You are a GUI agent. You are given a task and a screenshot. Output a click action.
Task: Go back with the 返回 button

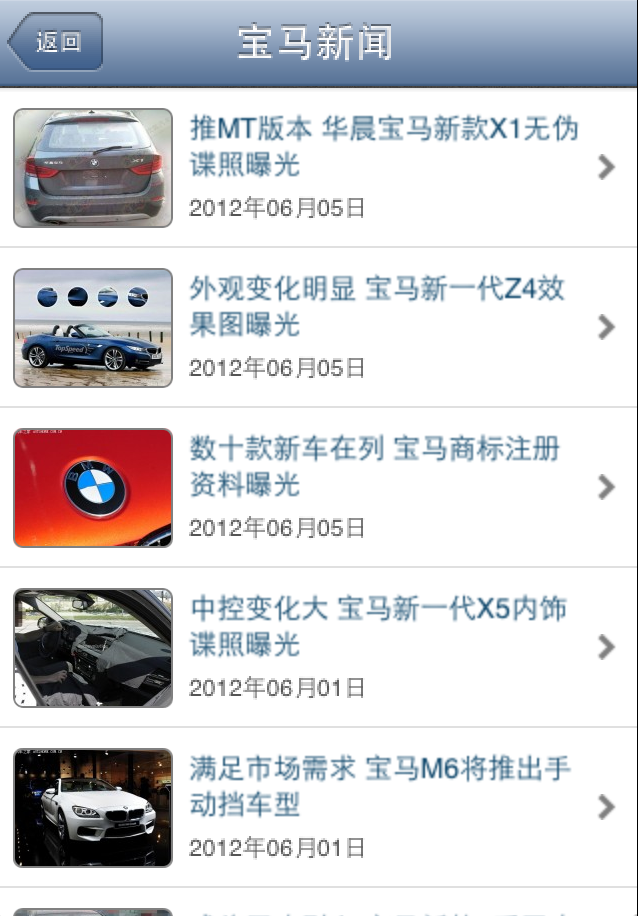(x=56, y=42)
